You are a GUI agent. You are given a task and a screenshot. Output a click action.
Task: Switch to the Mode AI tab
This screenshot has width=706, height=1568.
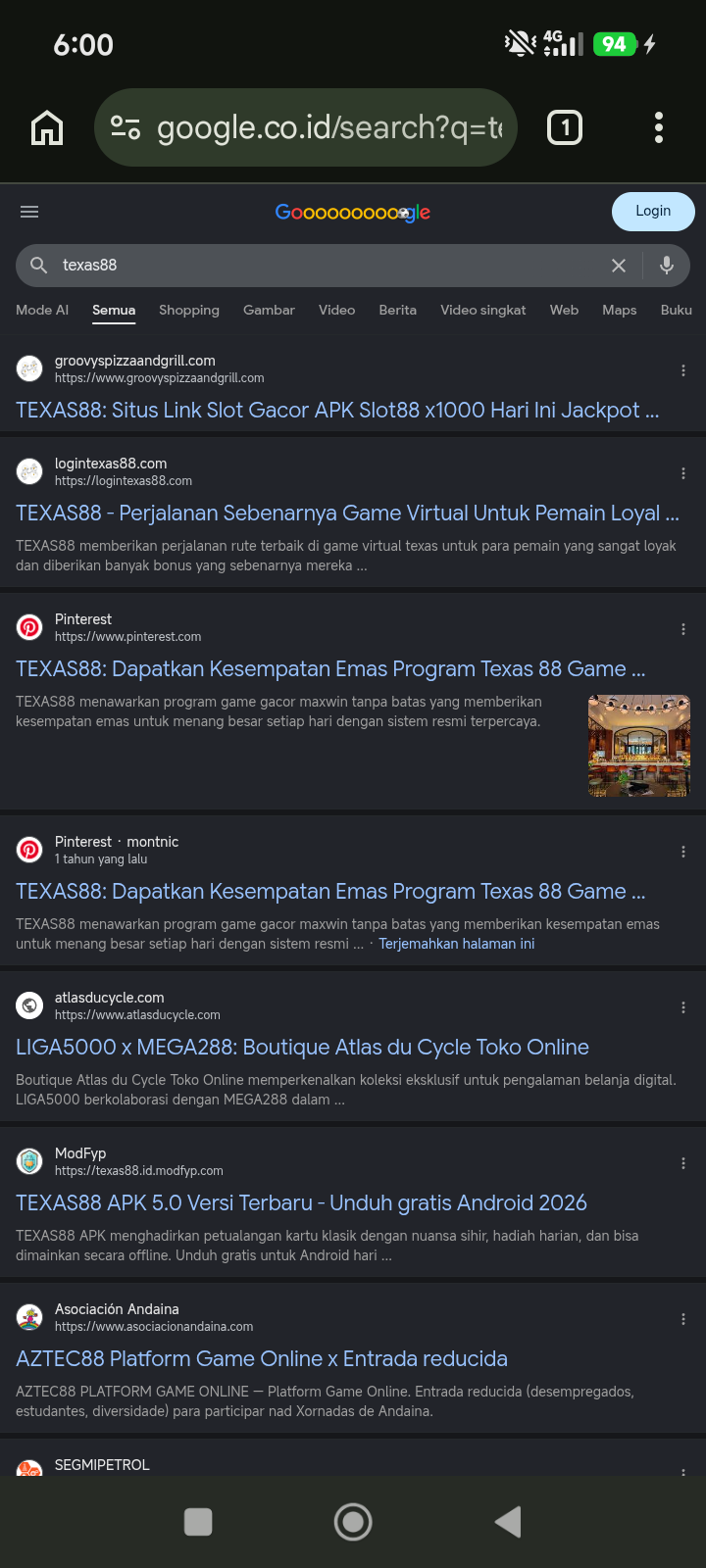tap(42, 310)
